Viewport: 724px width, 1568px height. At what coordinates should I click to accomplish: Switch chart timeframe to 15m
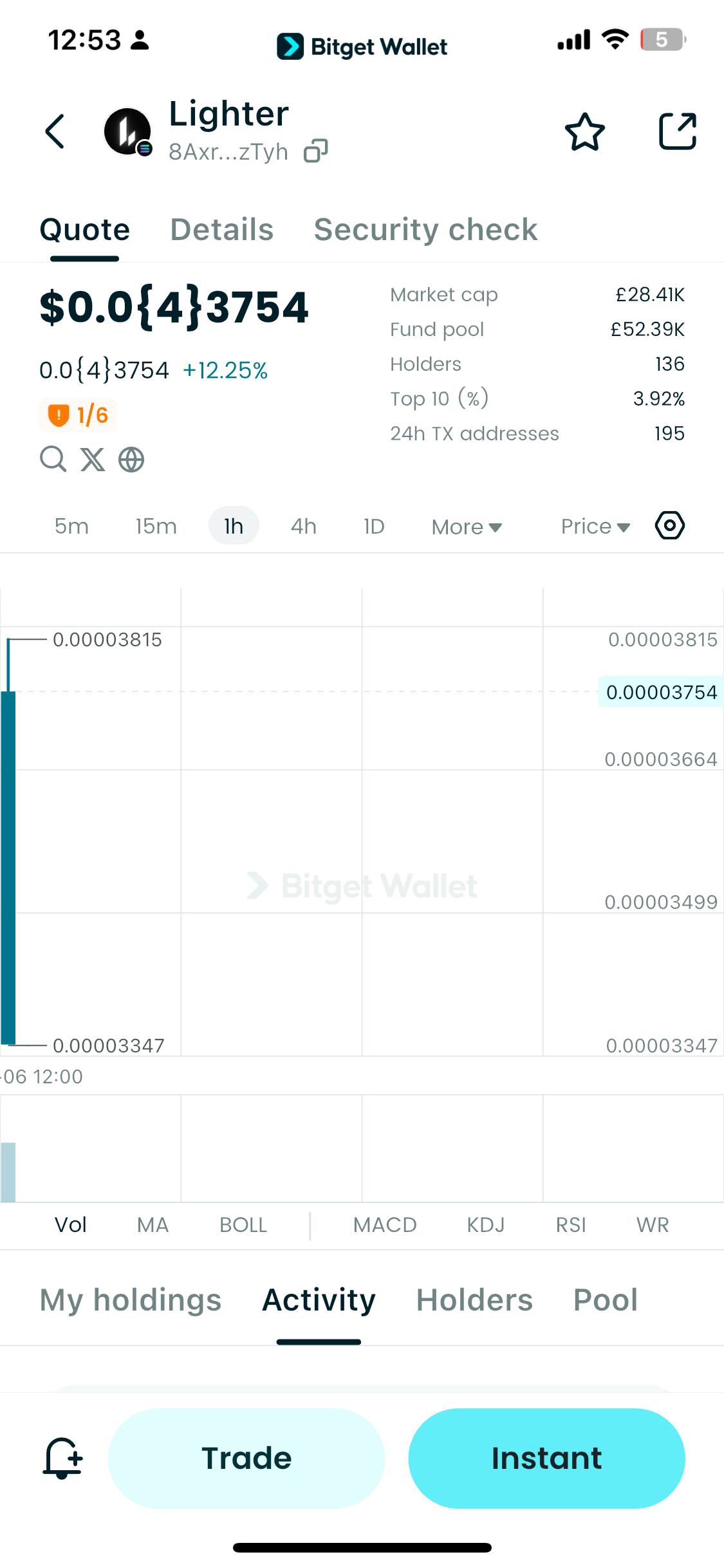pos(155,525)
